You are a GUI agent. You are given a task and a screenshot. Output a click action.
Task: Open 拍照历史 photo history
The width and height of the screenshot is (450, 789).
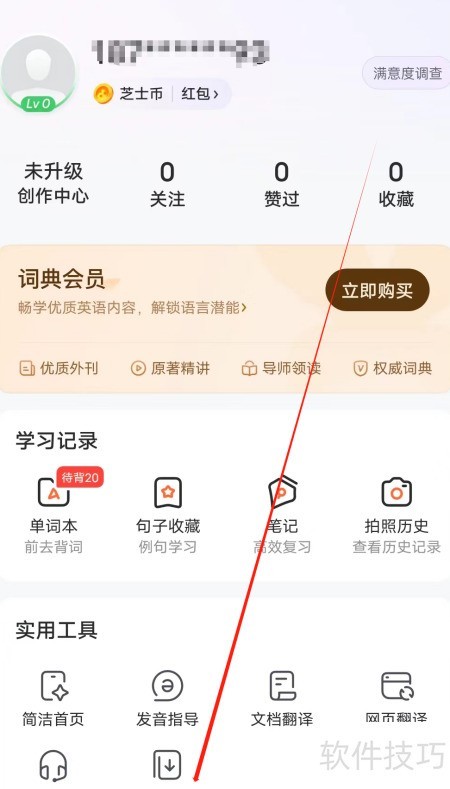(x=396, y=514)
